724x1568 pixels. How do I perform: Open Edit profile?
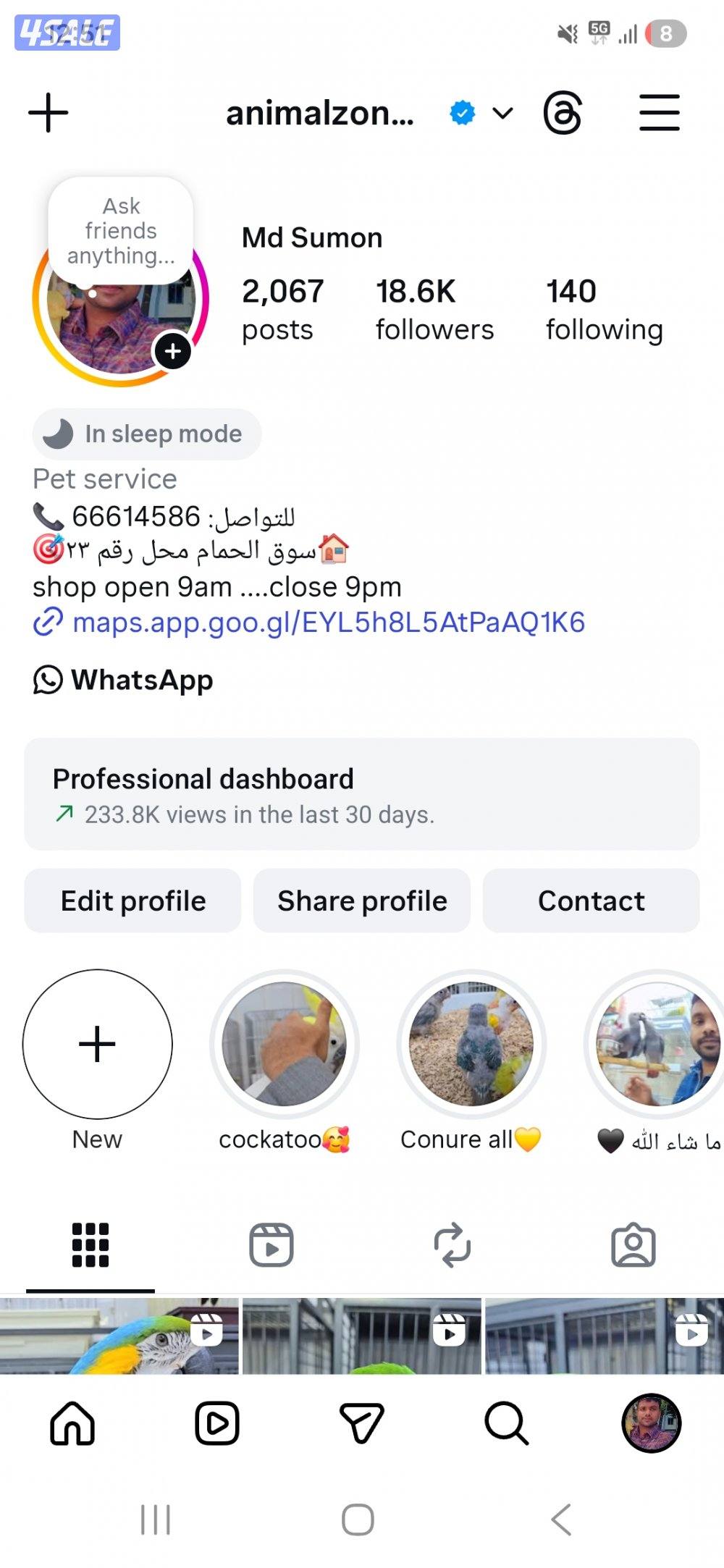132,901
